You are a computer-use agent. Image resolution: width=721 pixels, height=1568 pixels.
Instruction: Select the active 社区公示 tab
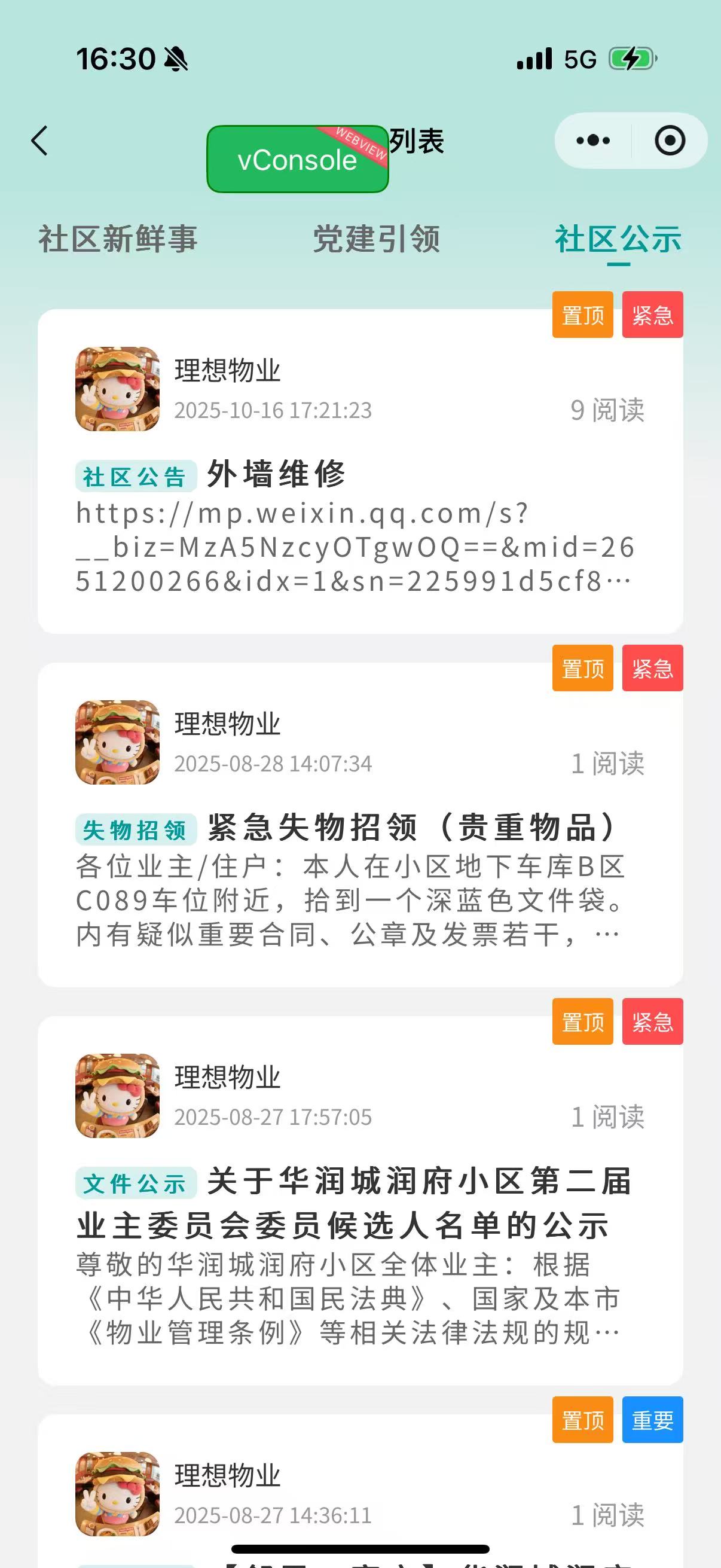[618, 240]
